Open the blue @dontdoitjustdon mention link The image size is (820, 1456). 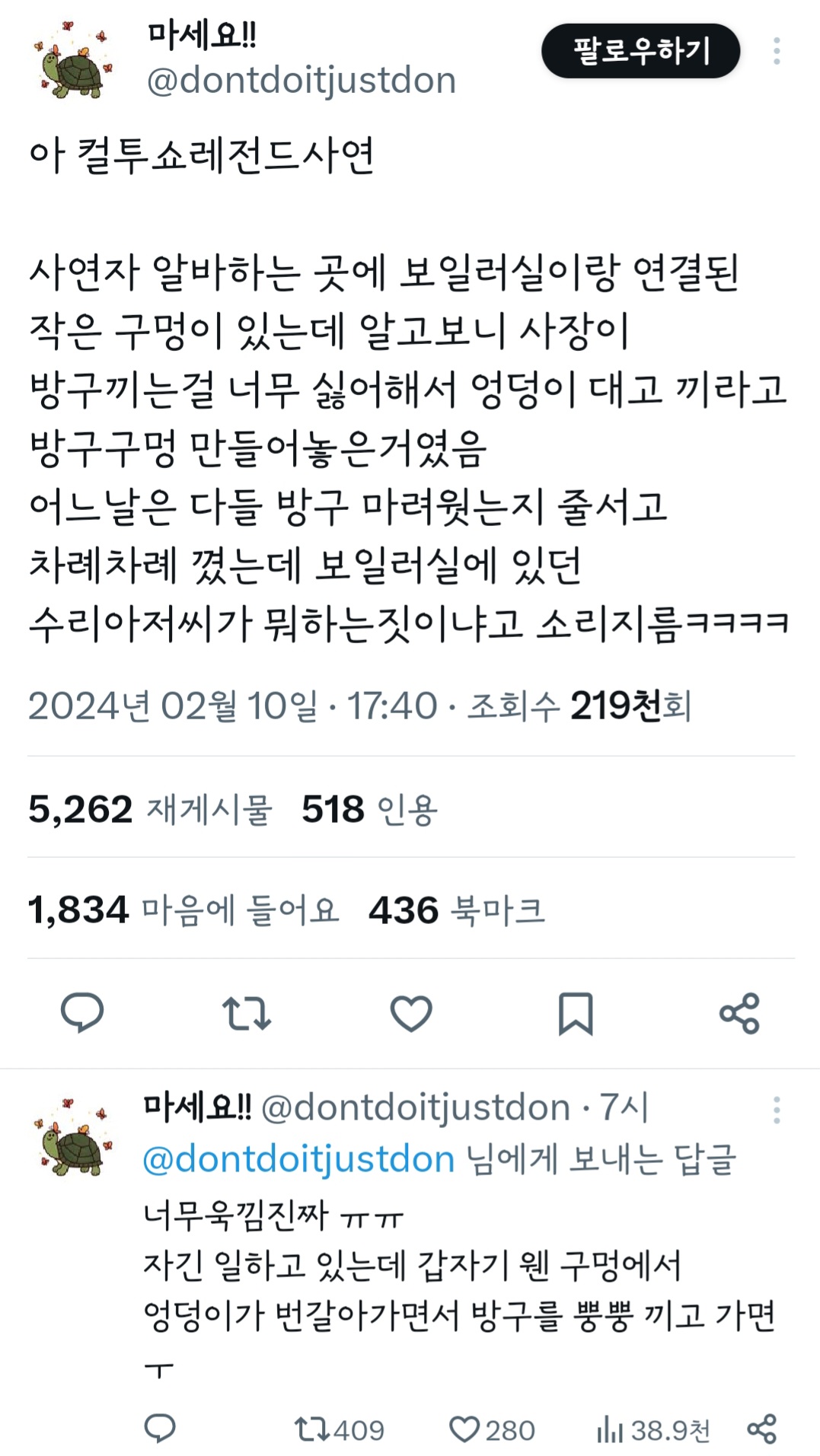click(298, 1159)
